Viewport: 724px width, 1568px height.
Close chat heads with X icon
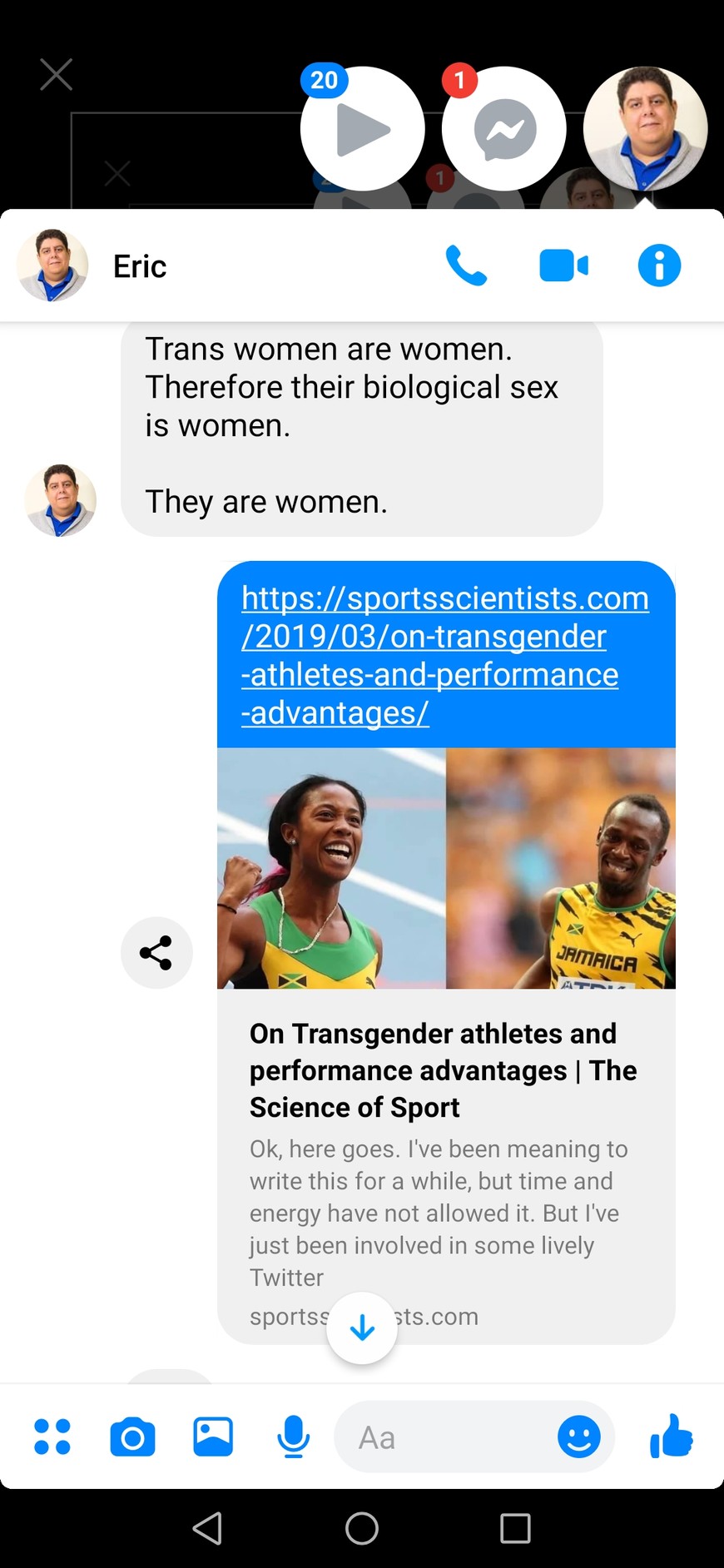(x=57, y=75)
